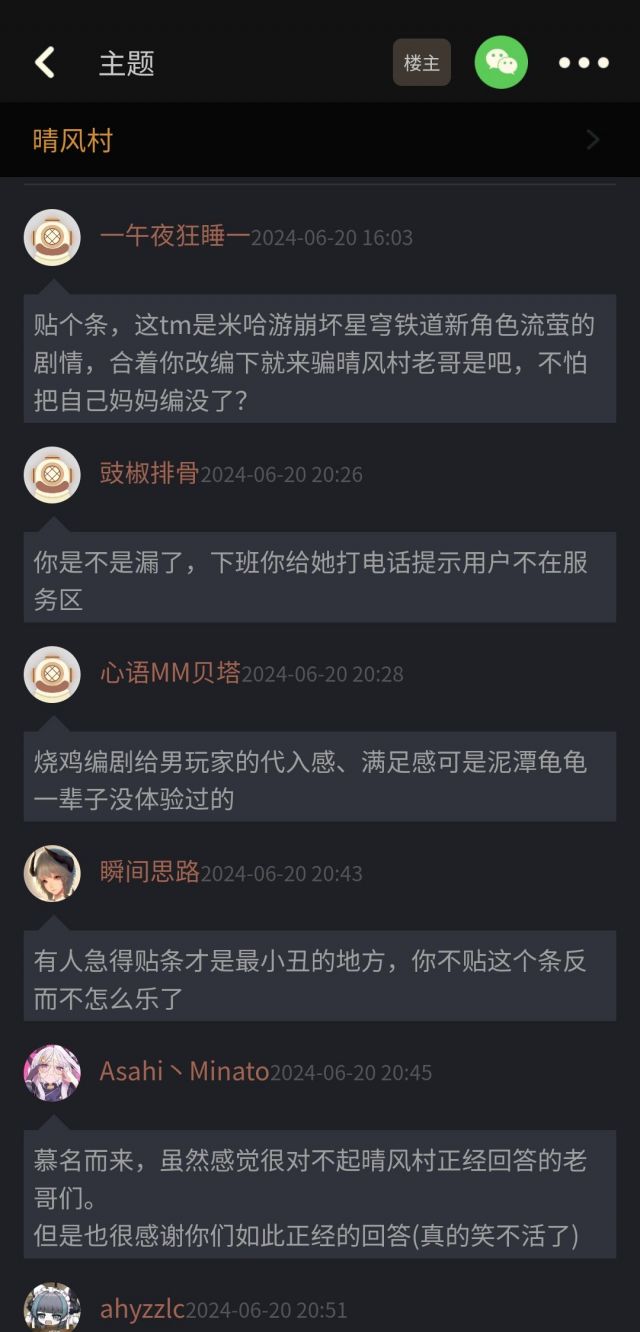Select the reply starting 有人急得贴条

[320, 979]
